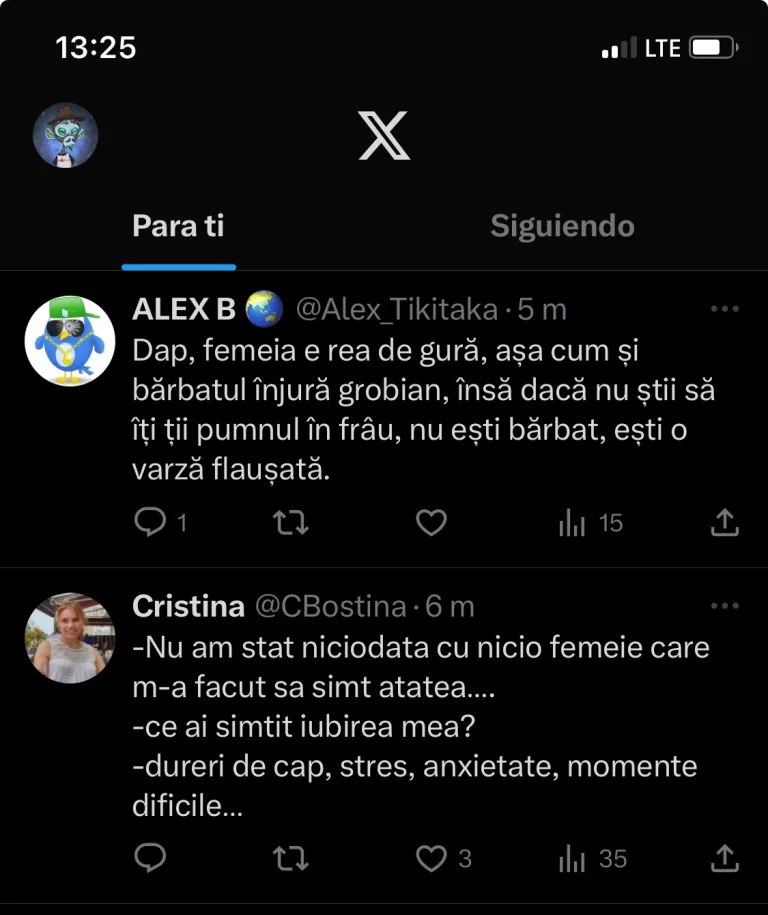Like ALEX B's tweet
This screenshot has height=915, width=768.
(x=431, y=522)
